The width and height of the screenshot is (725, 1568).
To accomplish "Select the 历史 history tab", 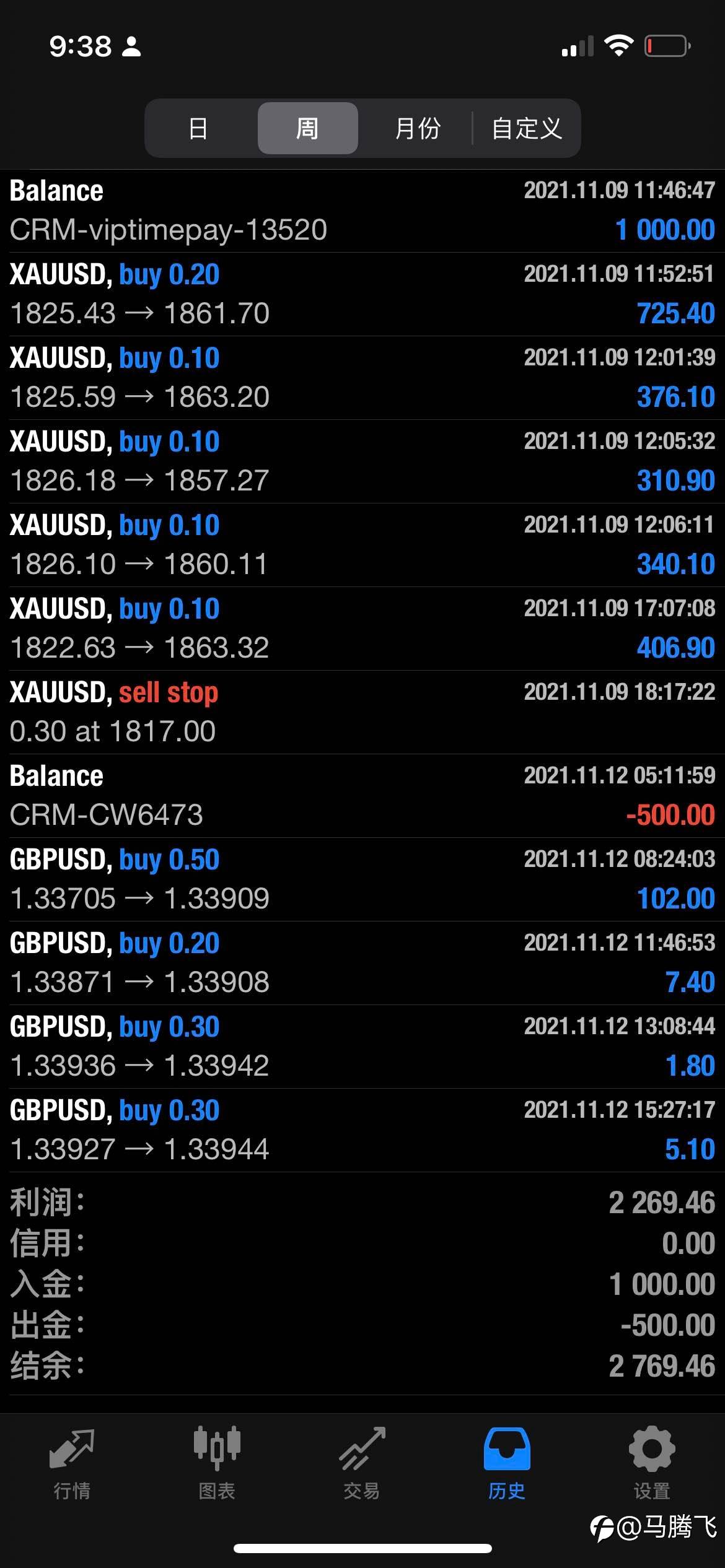I will tap(507, 1464).
